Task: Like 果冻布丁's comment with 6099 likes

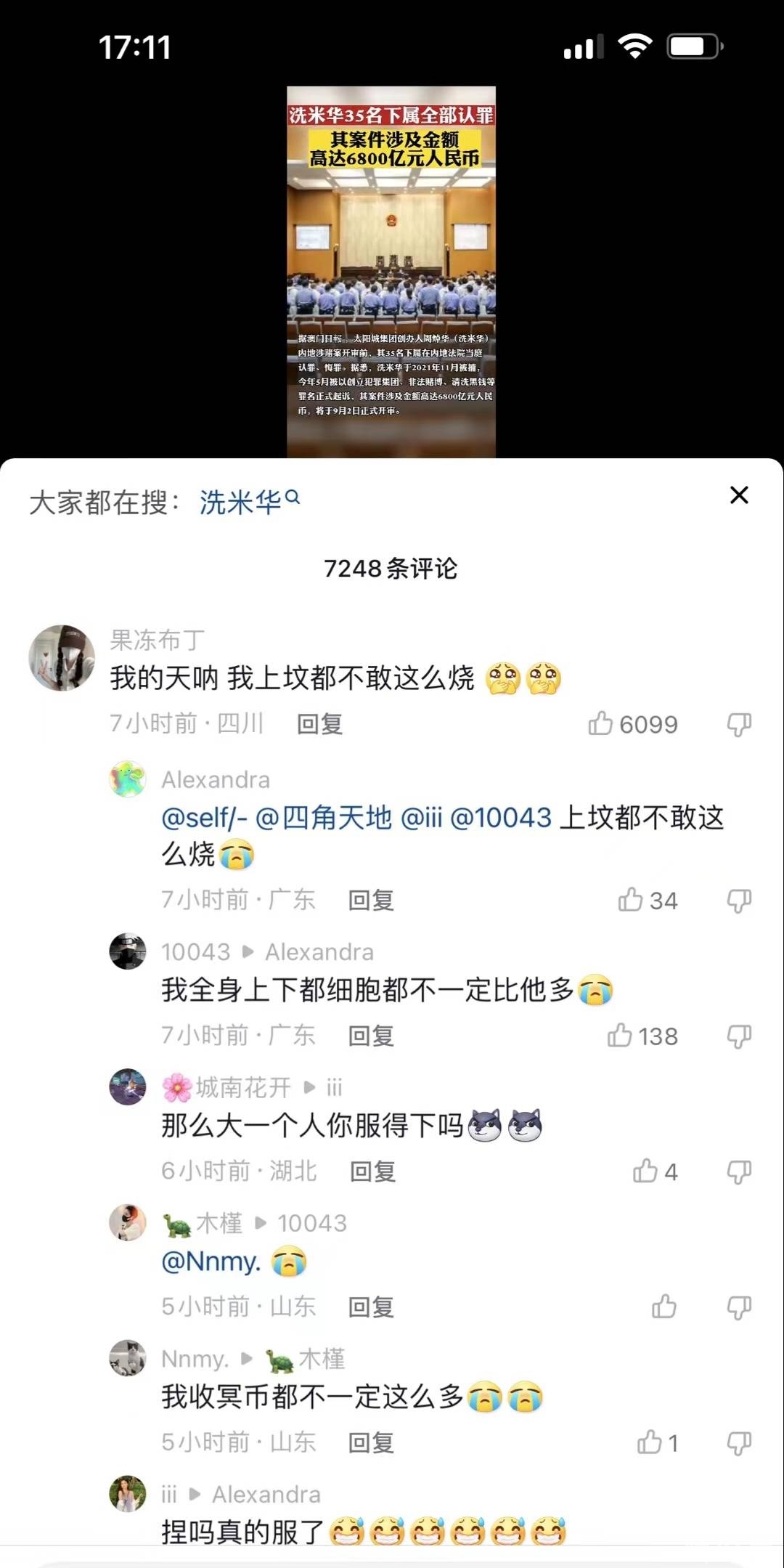Action: coord(601,723)
